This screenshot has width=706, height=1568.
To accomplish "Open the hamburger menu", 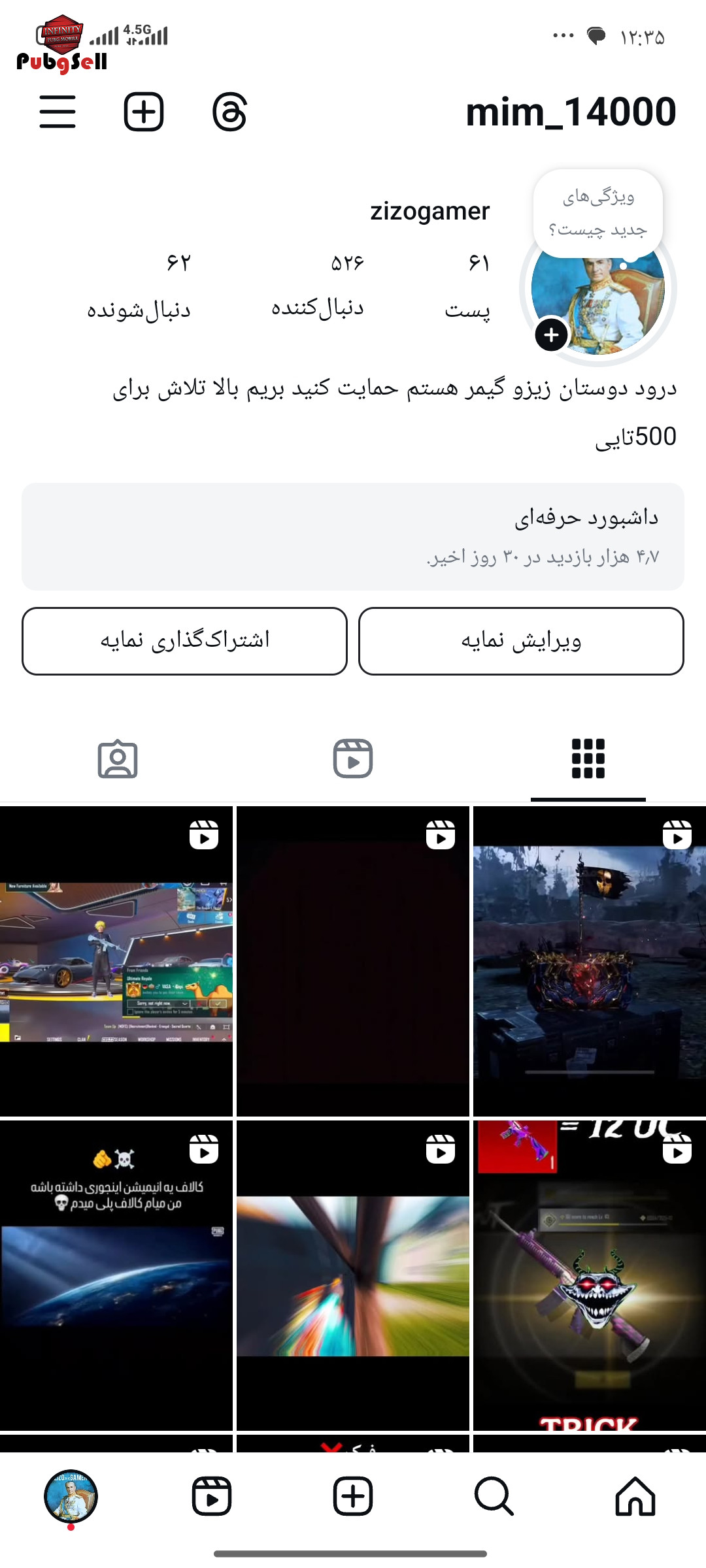I will (x=58, y=112).
